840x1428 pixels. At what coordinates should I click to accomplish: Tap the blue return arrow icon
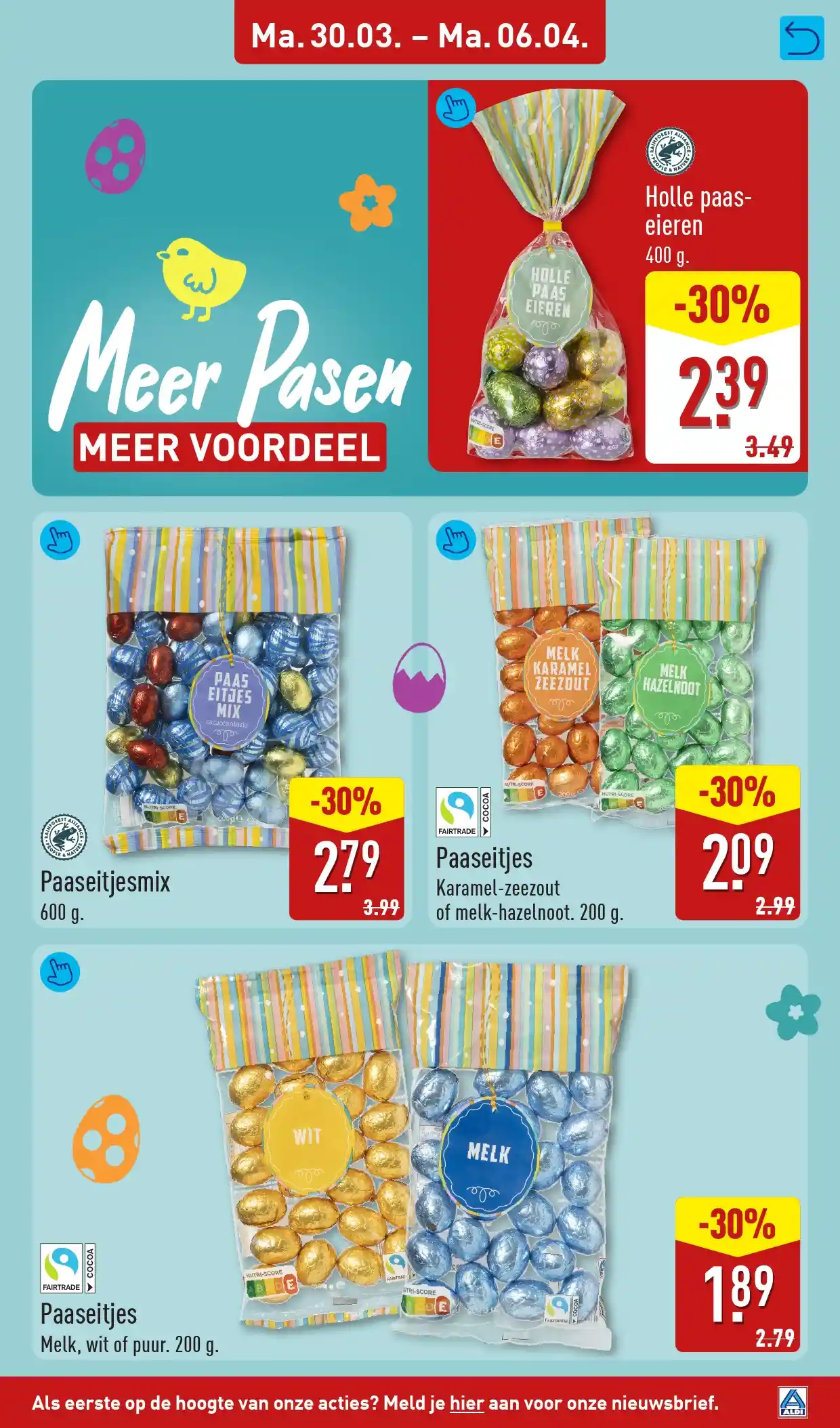pyautogui.click(x=801, y=39)
